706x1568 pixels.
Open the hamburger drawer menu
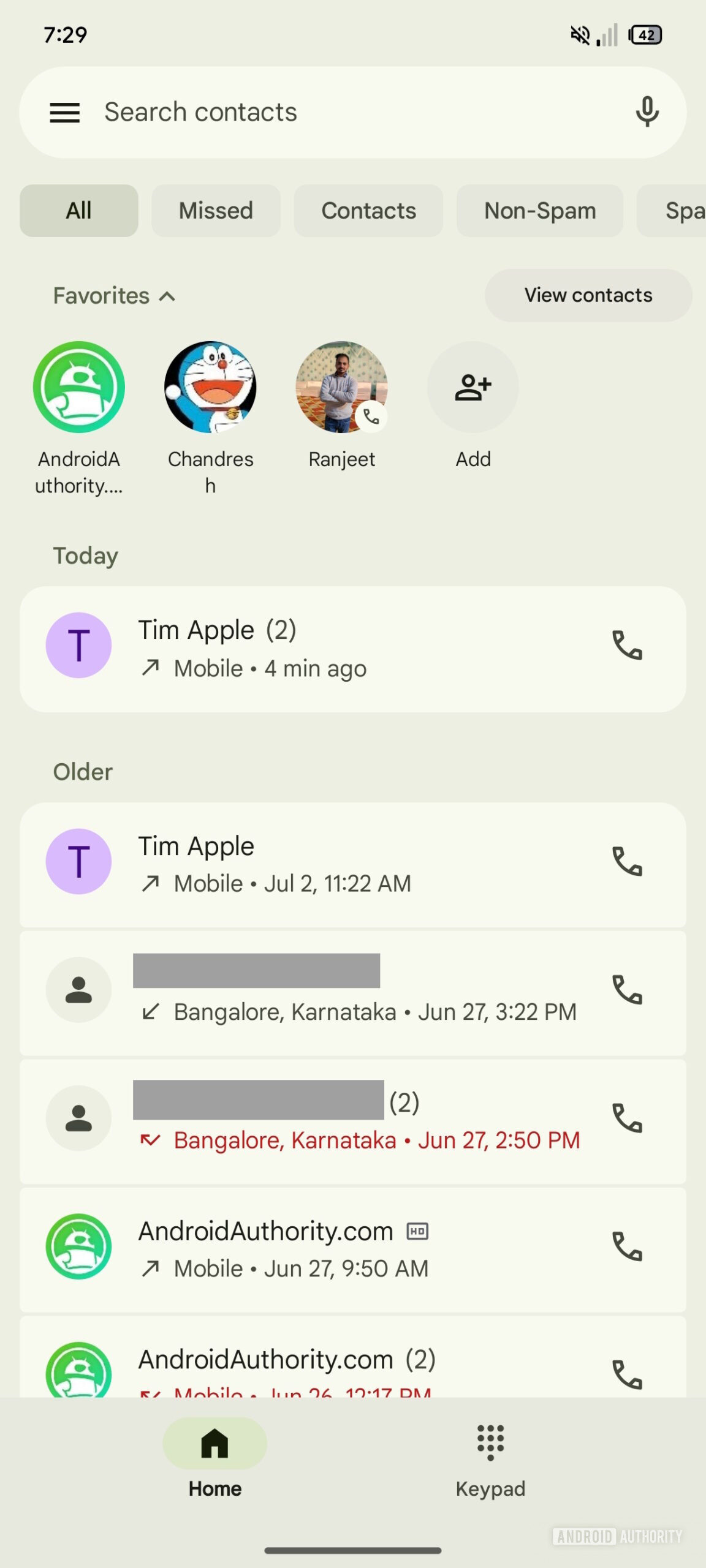coord(64,113)
